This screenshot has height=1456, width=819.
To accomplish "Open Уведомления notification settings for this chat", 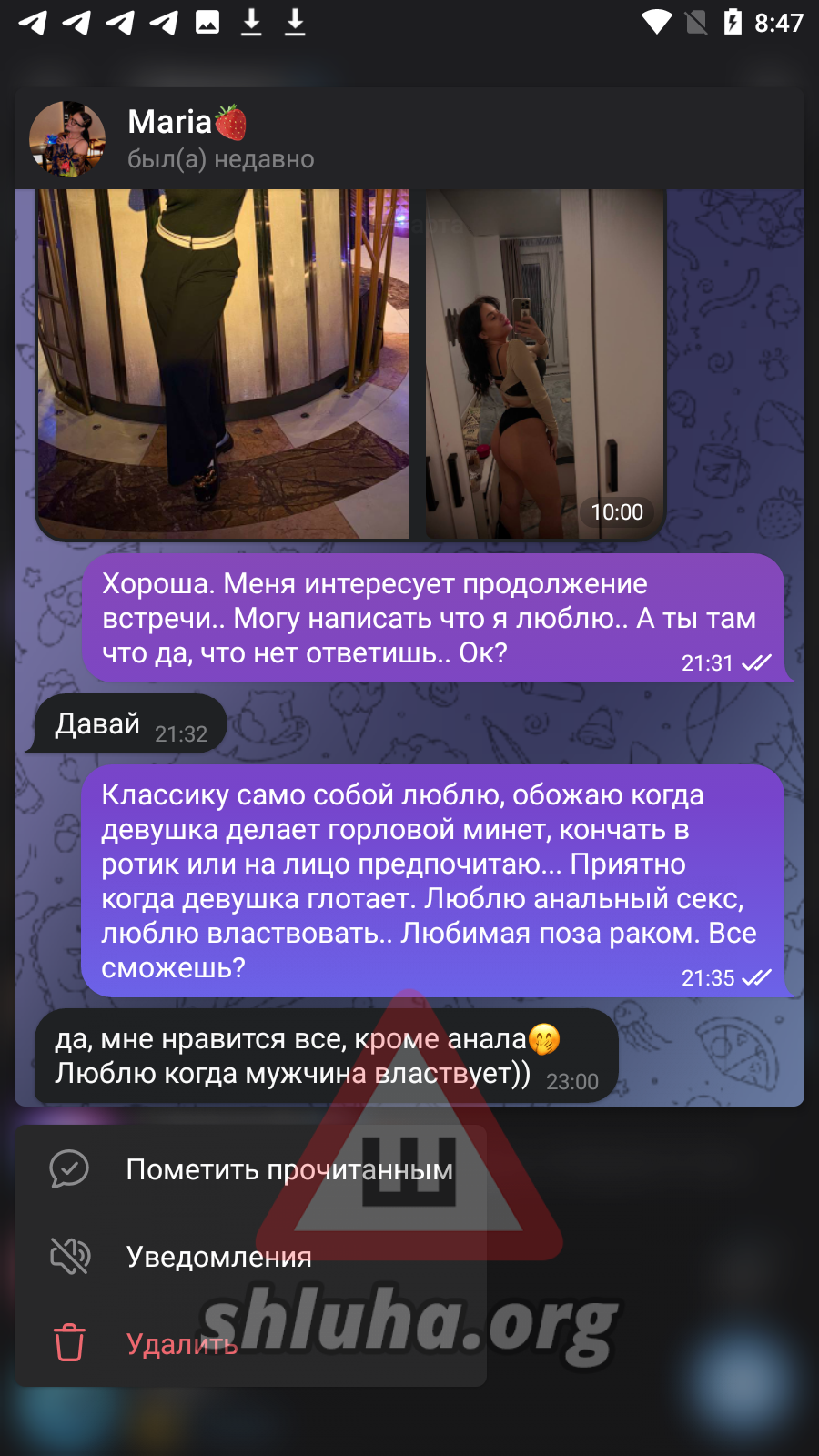I will [250, 1257].
